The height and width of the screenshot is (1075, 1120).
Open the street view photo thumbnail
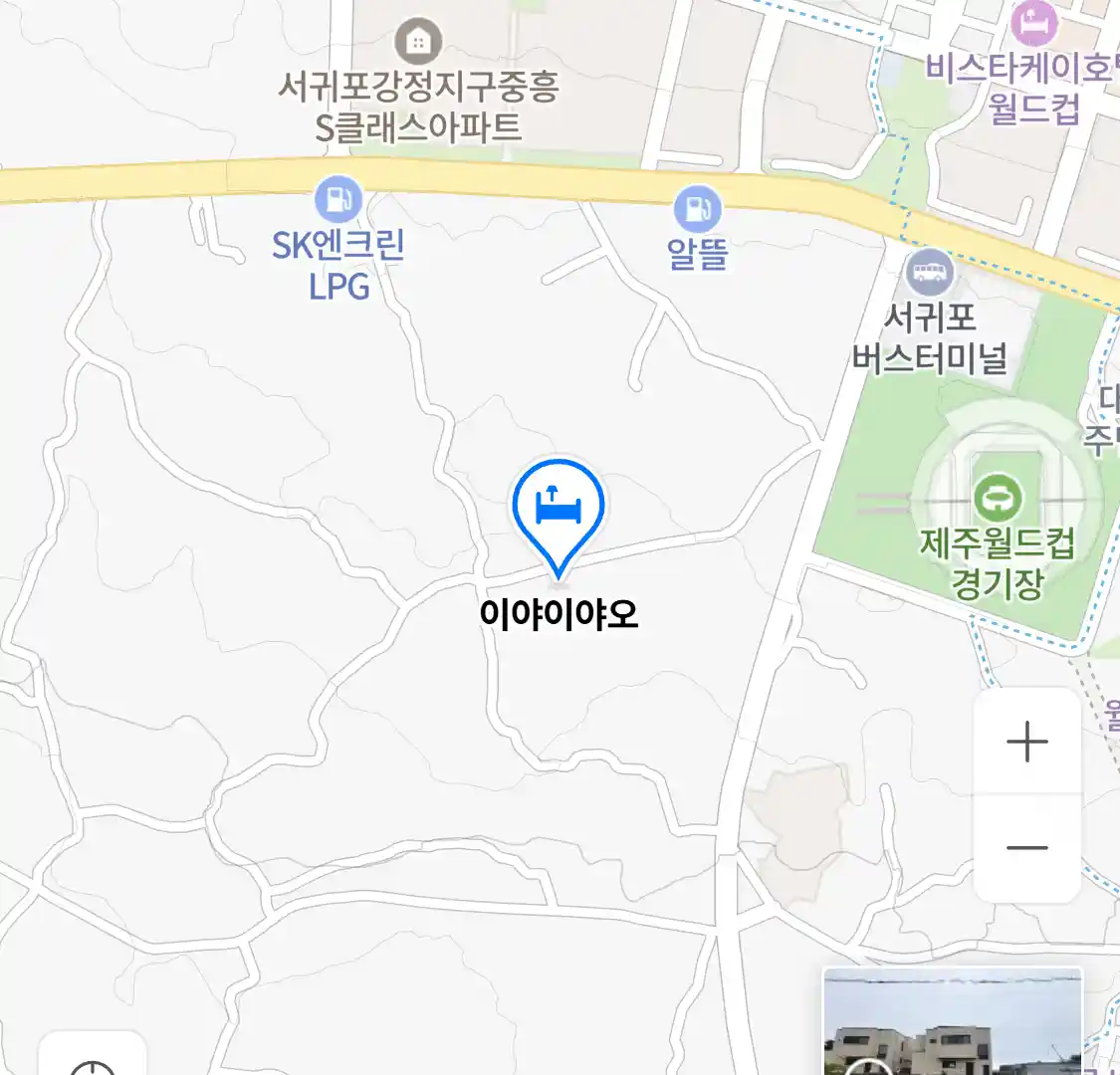pos(952,1023)
